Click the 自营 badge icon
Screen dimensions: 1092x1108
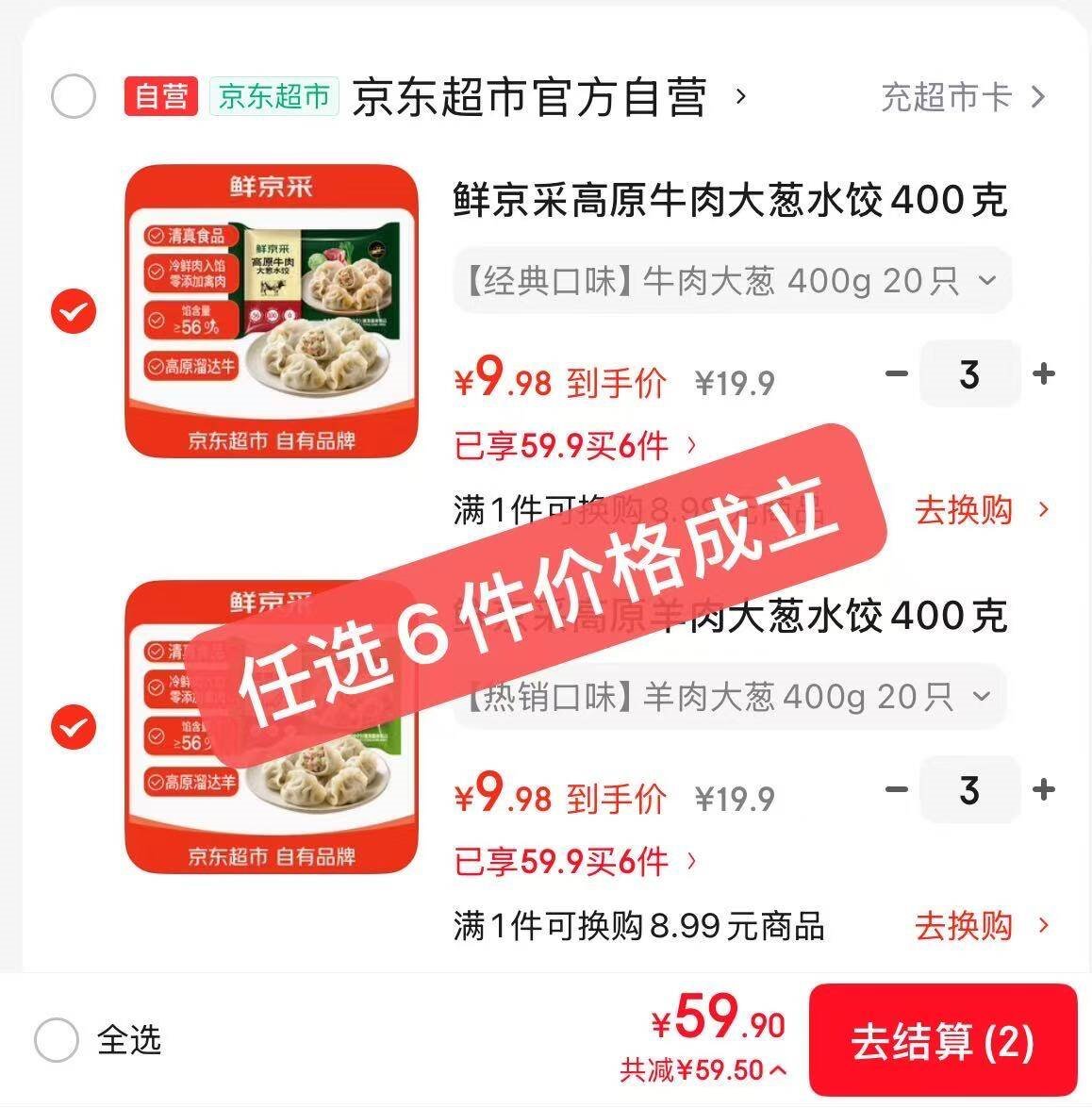(x=160, y=94)
